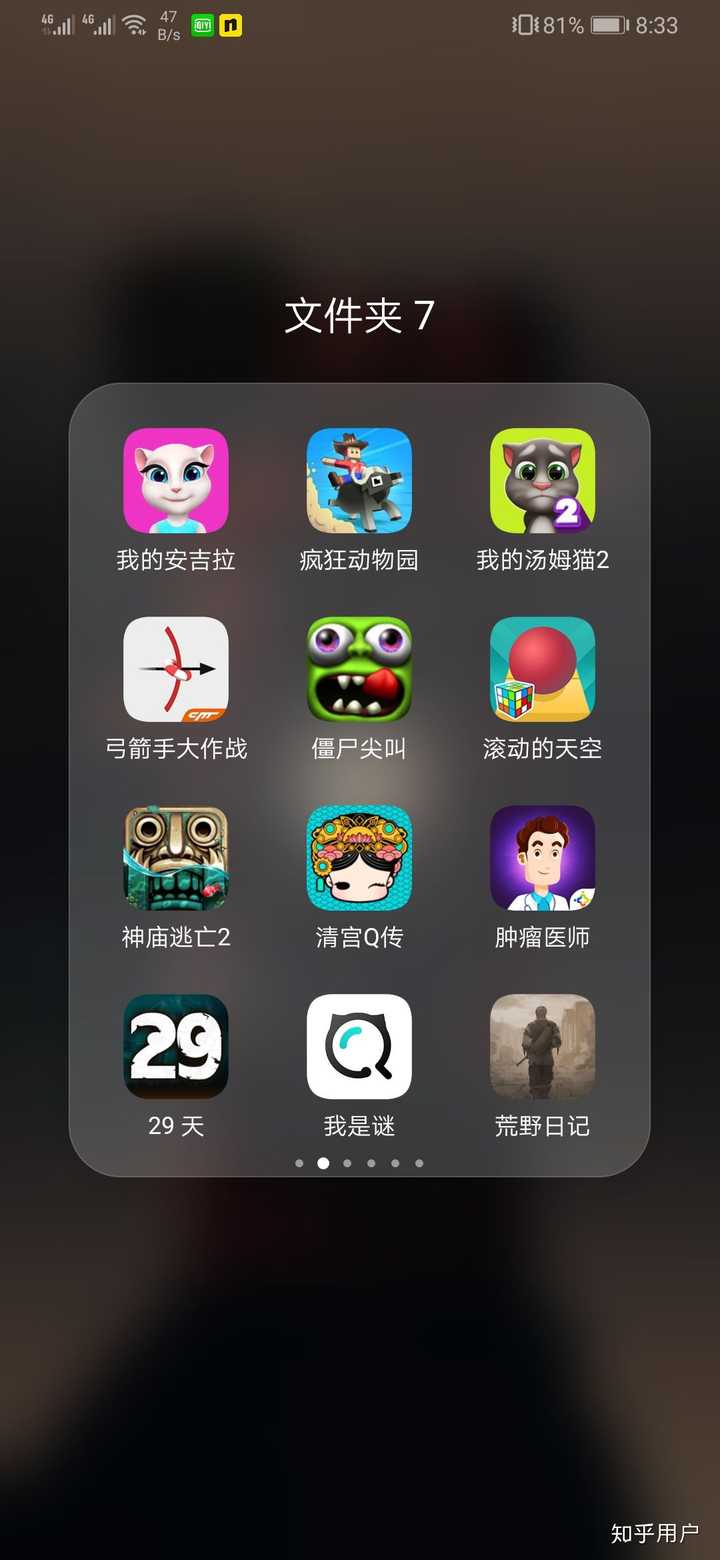Open 神庙逃亡2
This screenshot has height=1560, width=720.
(x=176, y=858)
